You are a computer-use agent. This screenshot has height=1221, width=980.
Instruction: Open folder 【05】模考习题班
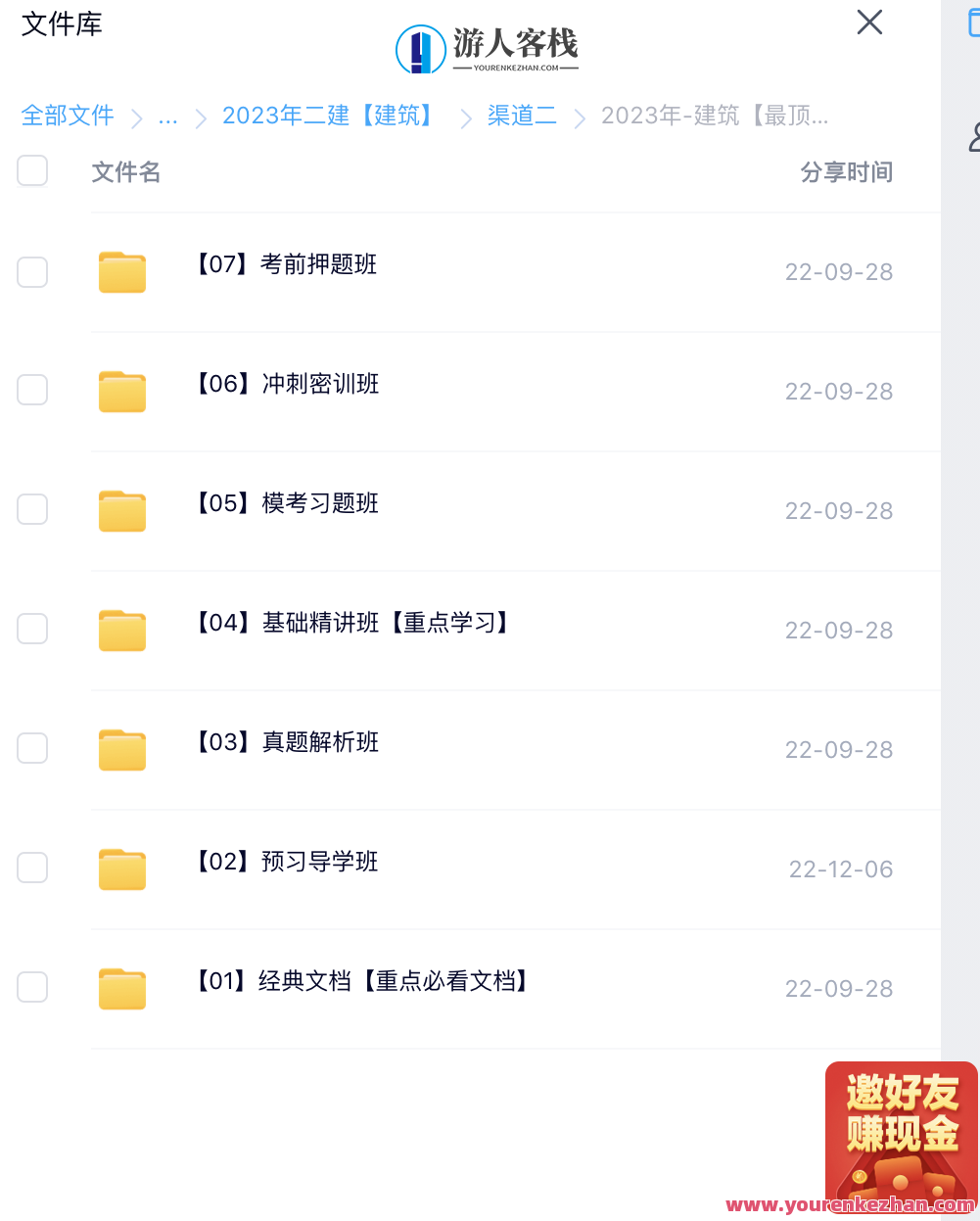click(288, 503)
